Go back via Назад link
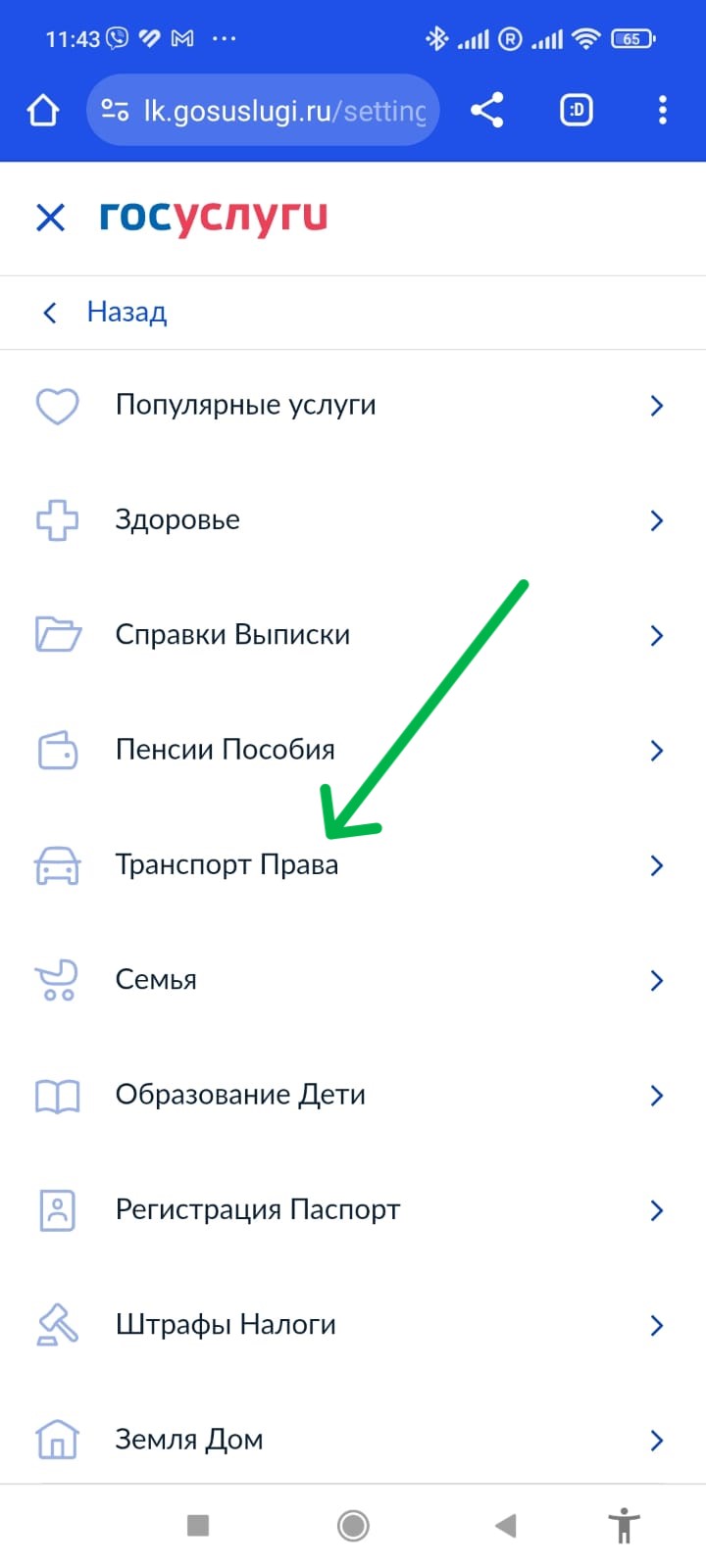The width and height of the screenshot is (706, 1568). point(126,313)
